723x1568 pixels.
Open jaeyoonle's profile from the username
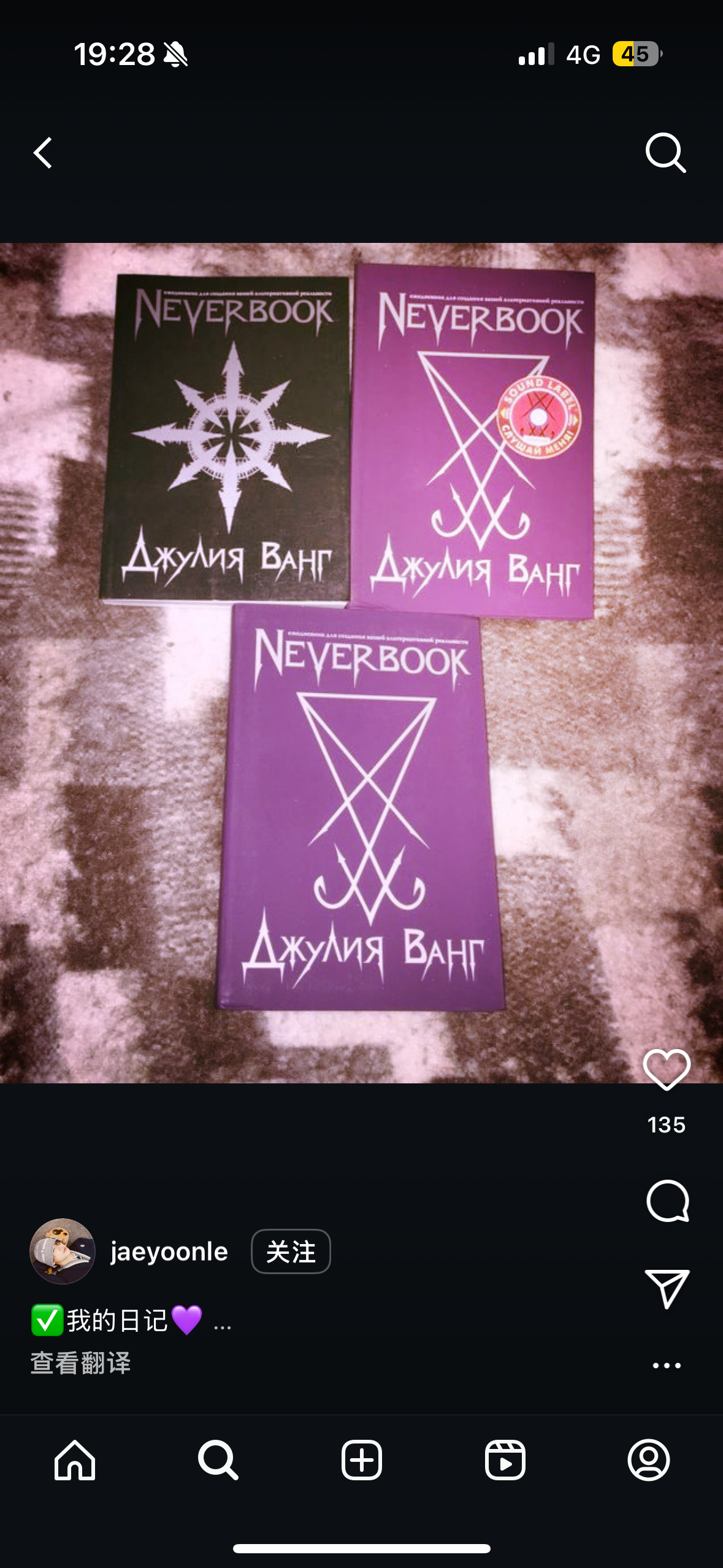(x=169, y=1251)
